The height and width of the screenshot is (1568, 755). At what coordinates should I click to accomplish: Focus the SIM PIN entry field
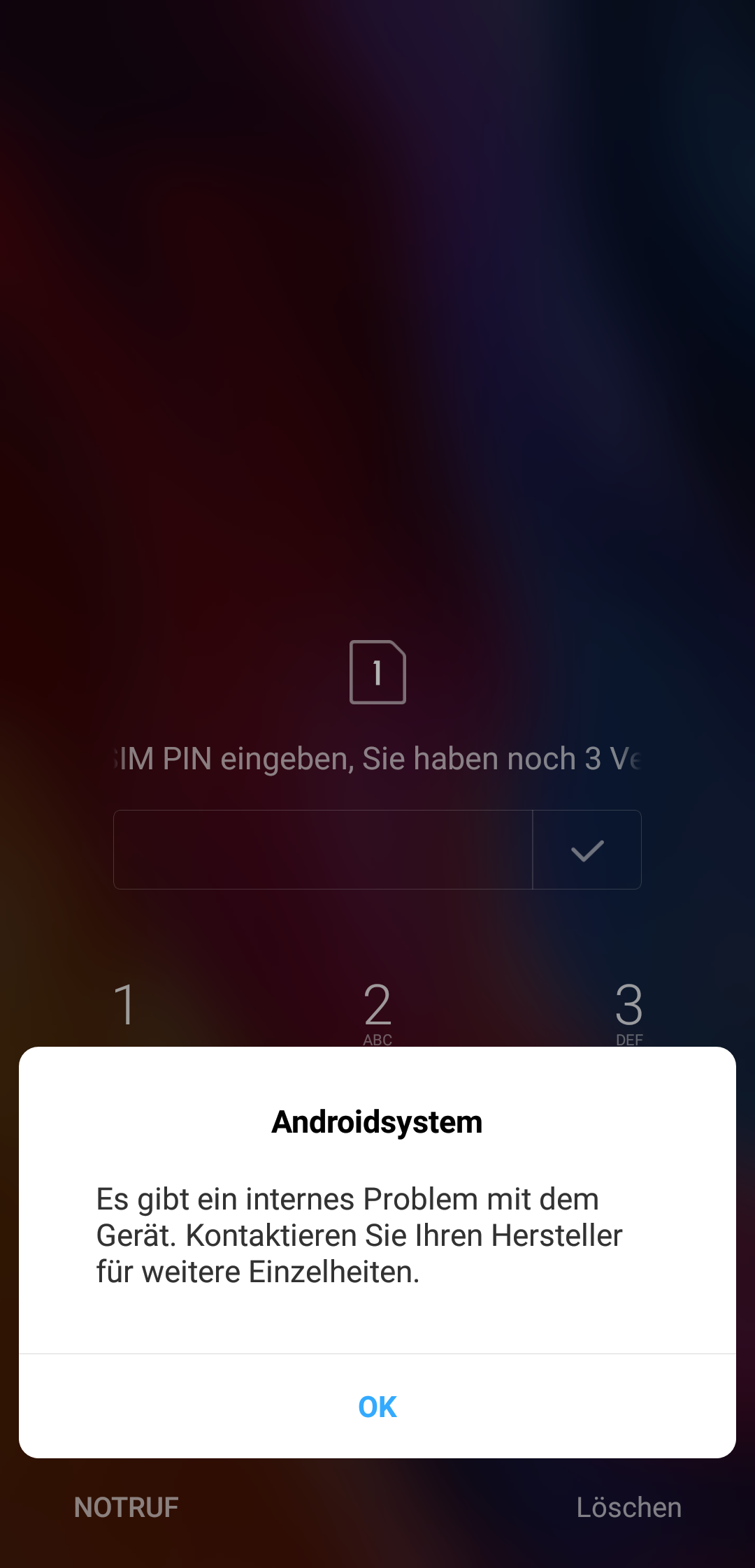[x=323, y=850]
